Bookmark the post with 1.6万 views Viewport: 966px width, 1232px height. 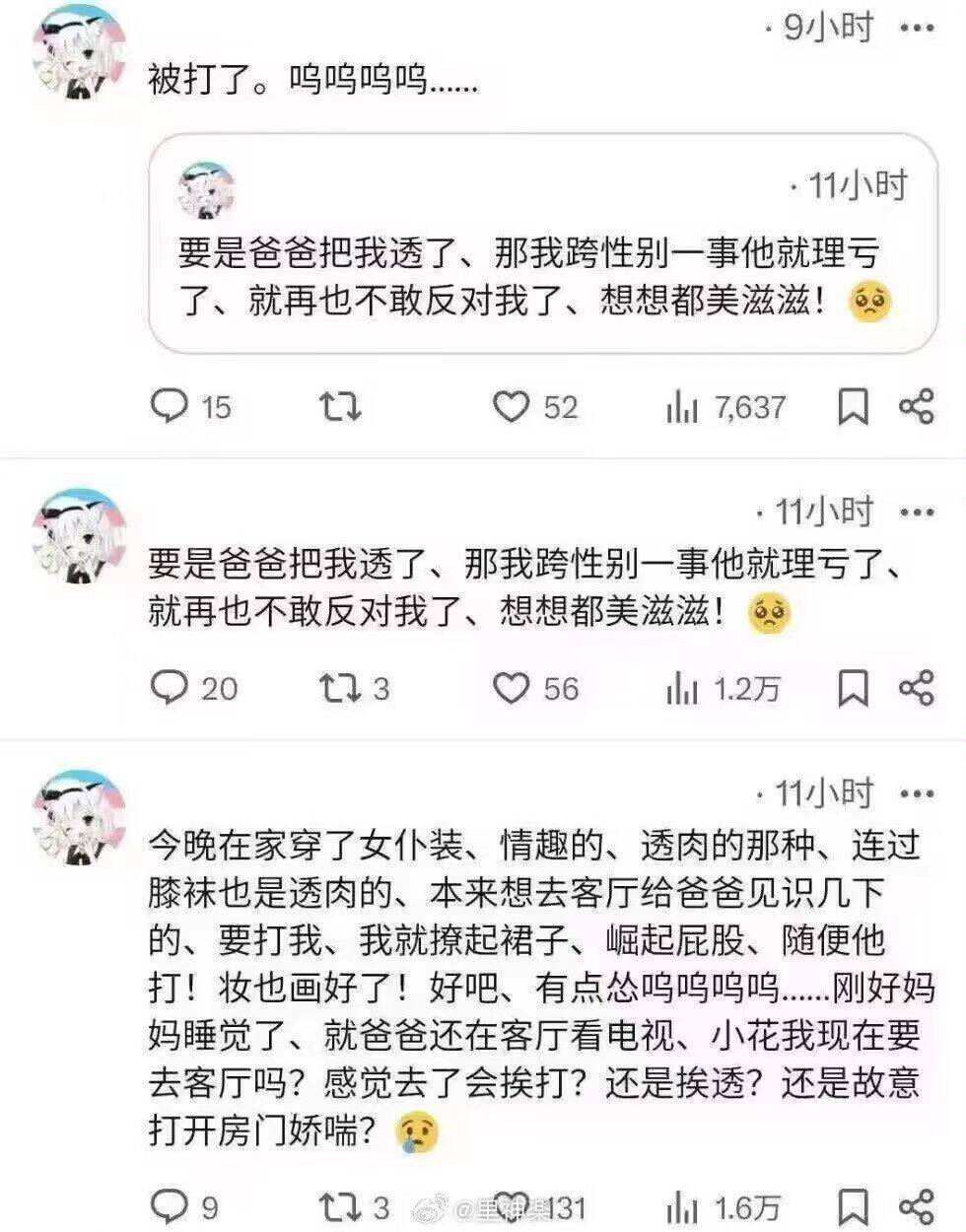(x=852, y=1205)
